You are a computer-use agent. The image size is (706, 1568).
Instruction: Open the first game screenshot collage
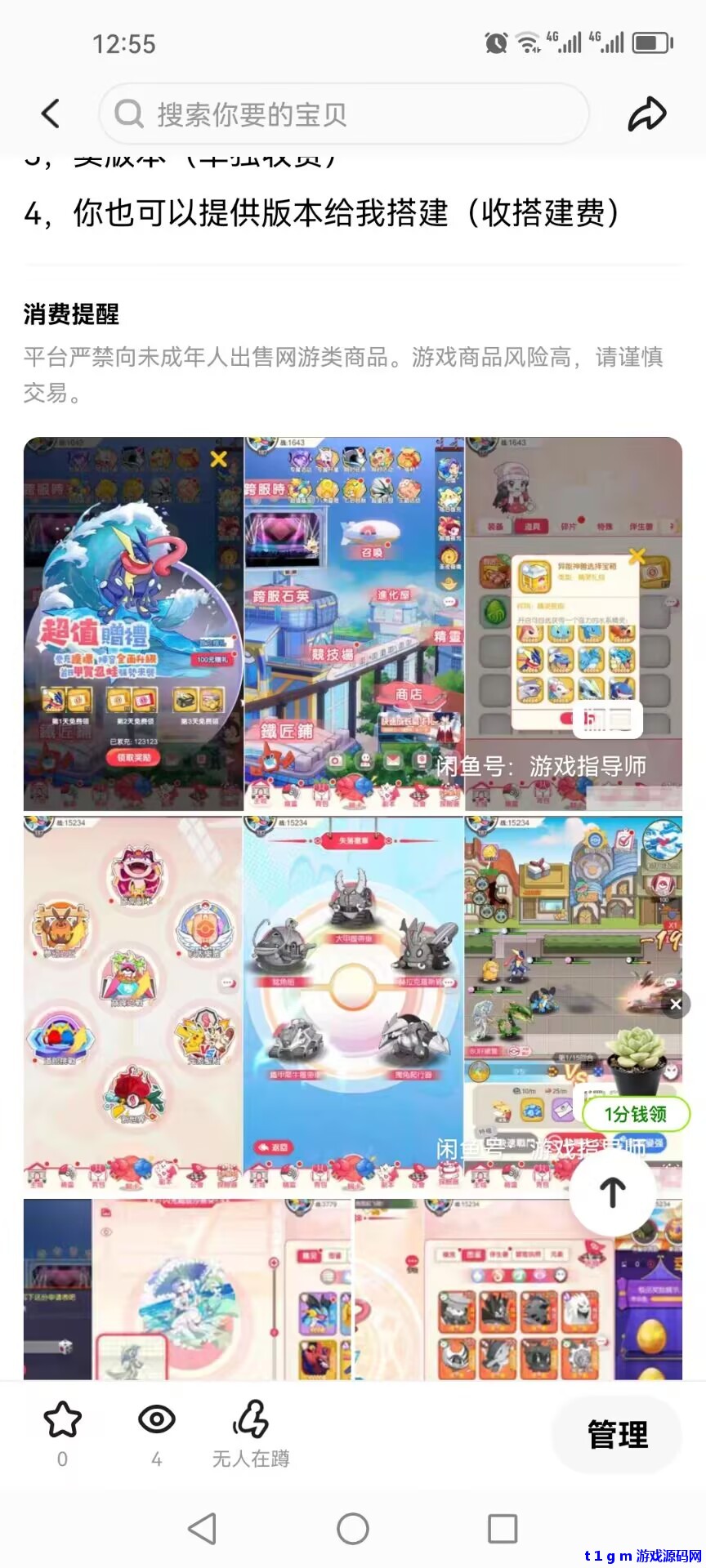(x=352, y=623)
